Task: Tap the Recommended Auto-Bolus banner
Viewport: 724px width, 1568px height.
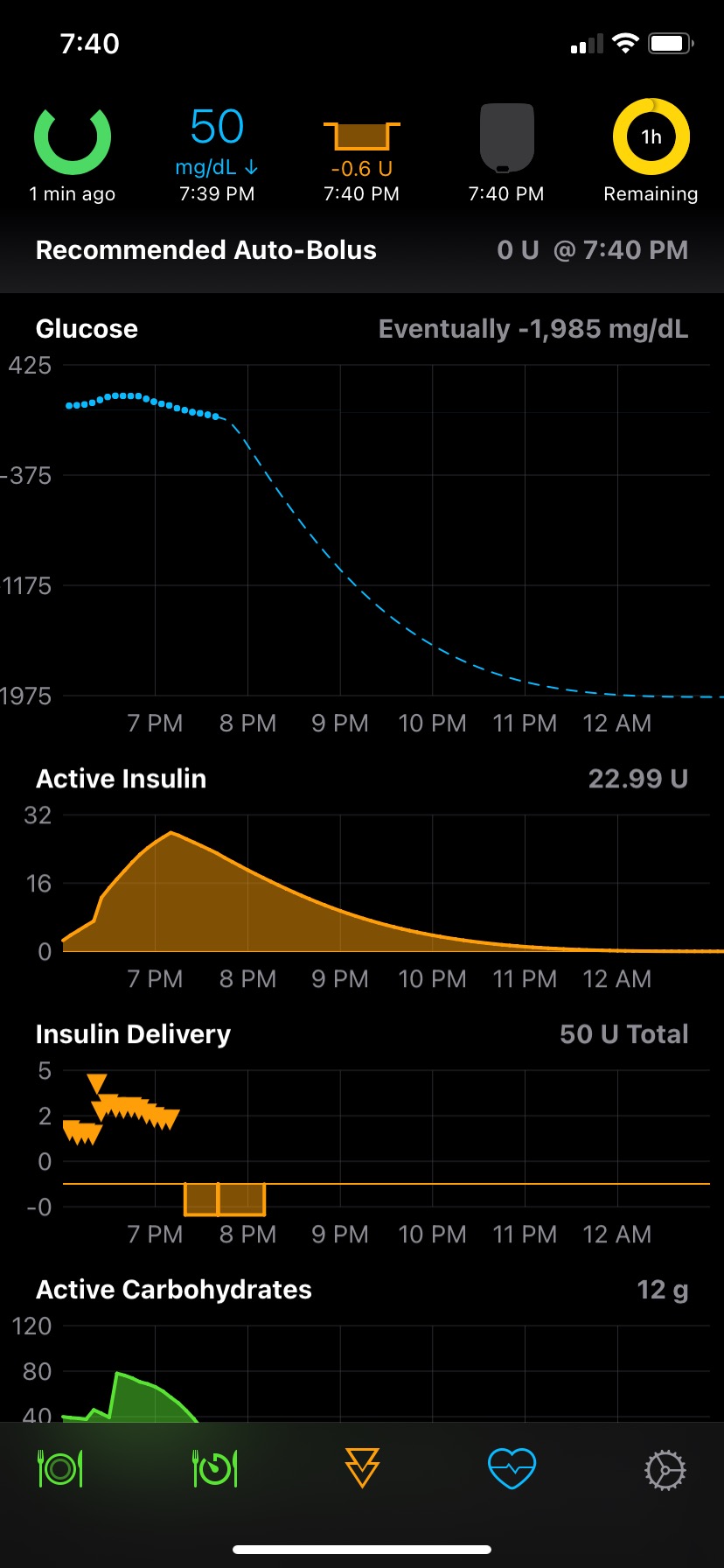Action: tap(362, 251)
